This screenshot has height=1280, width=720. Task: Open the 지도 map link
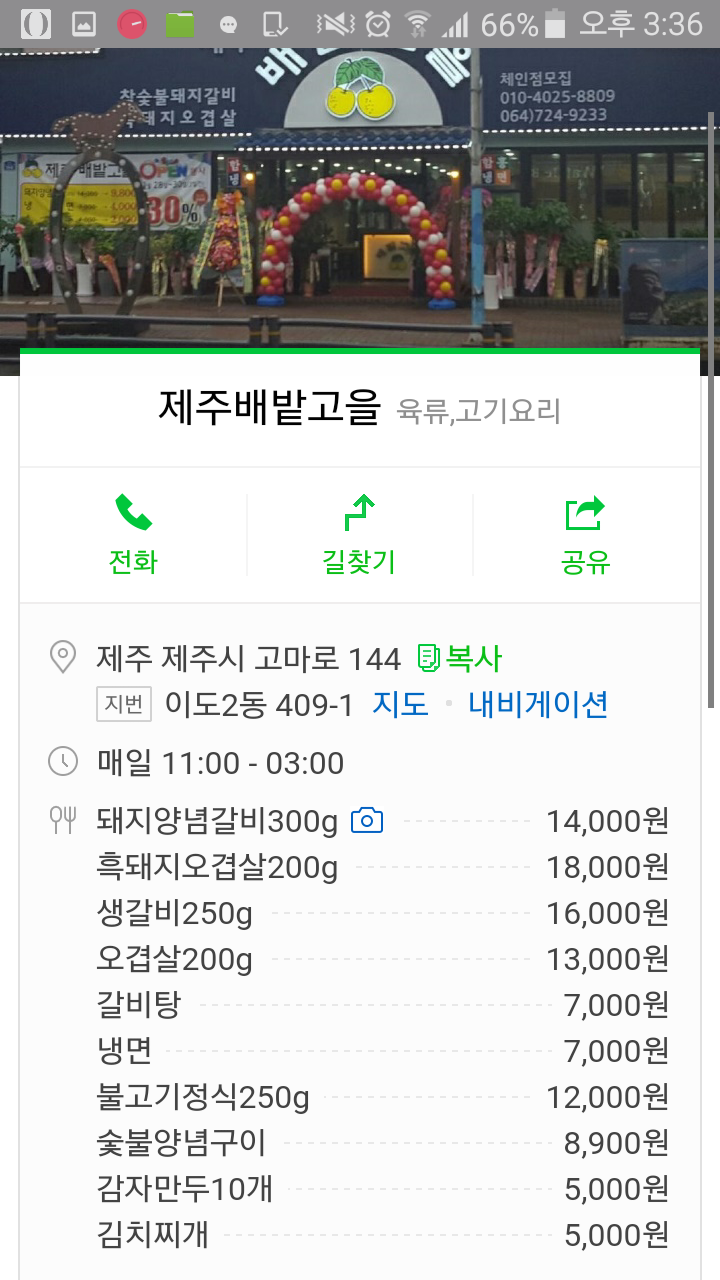point(399,705)
